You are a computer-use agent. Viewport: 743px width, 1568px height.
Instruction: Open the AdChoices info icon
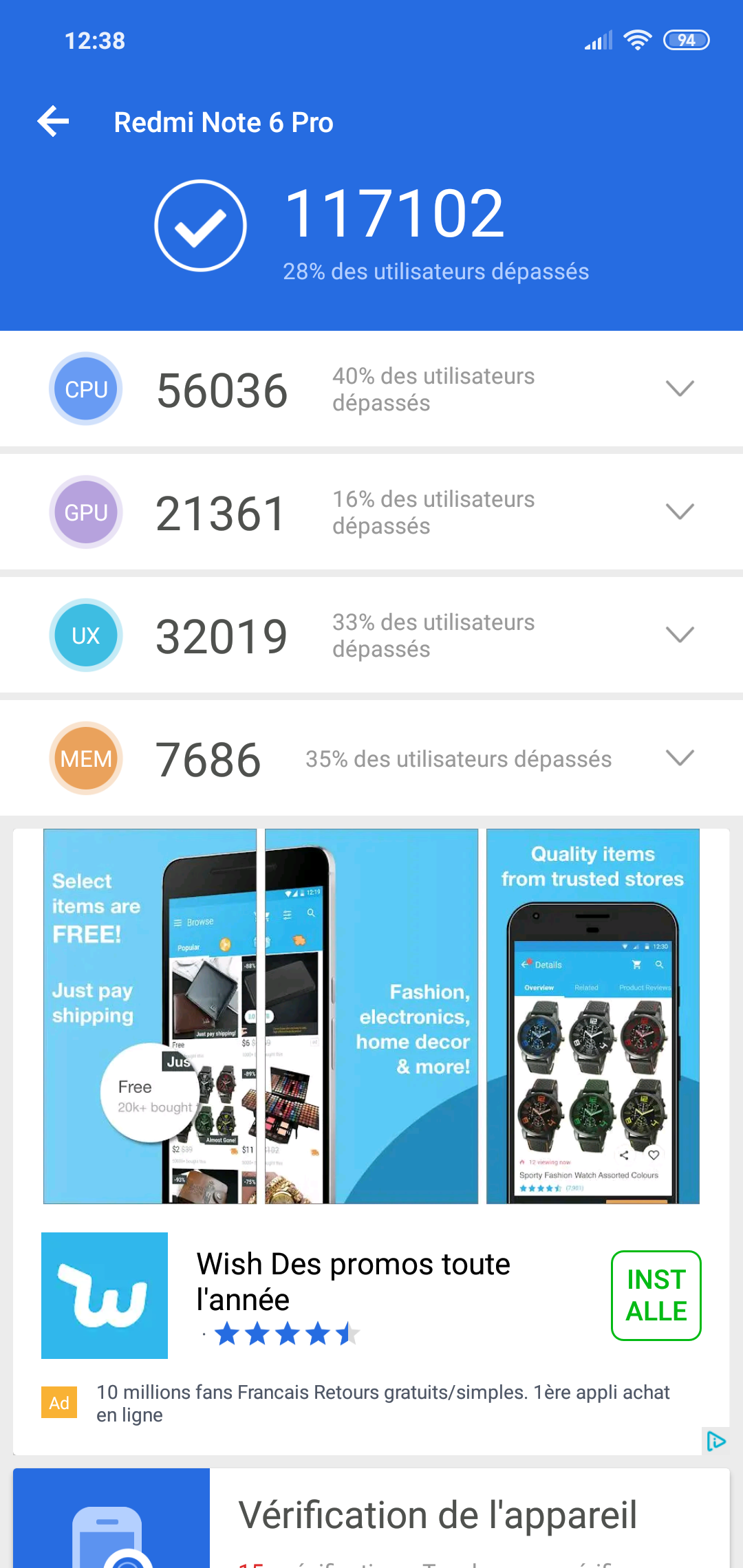point(715,1441)
